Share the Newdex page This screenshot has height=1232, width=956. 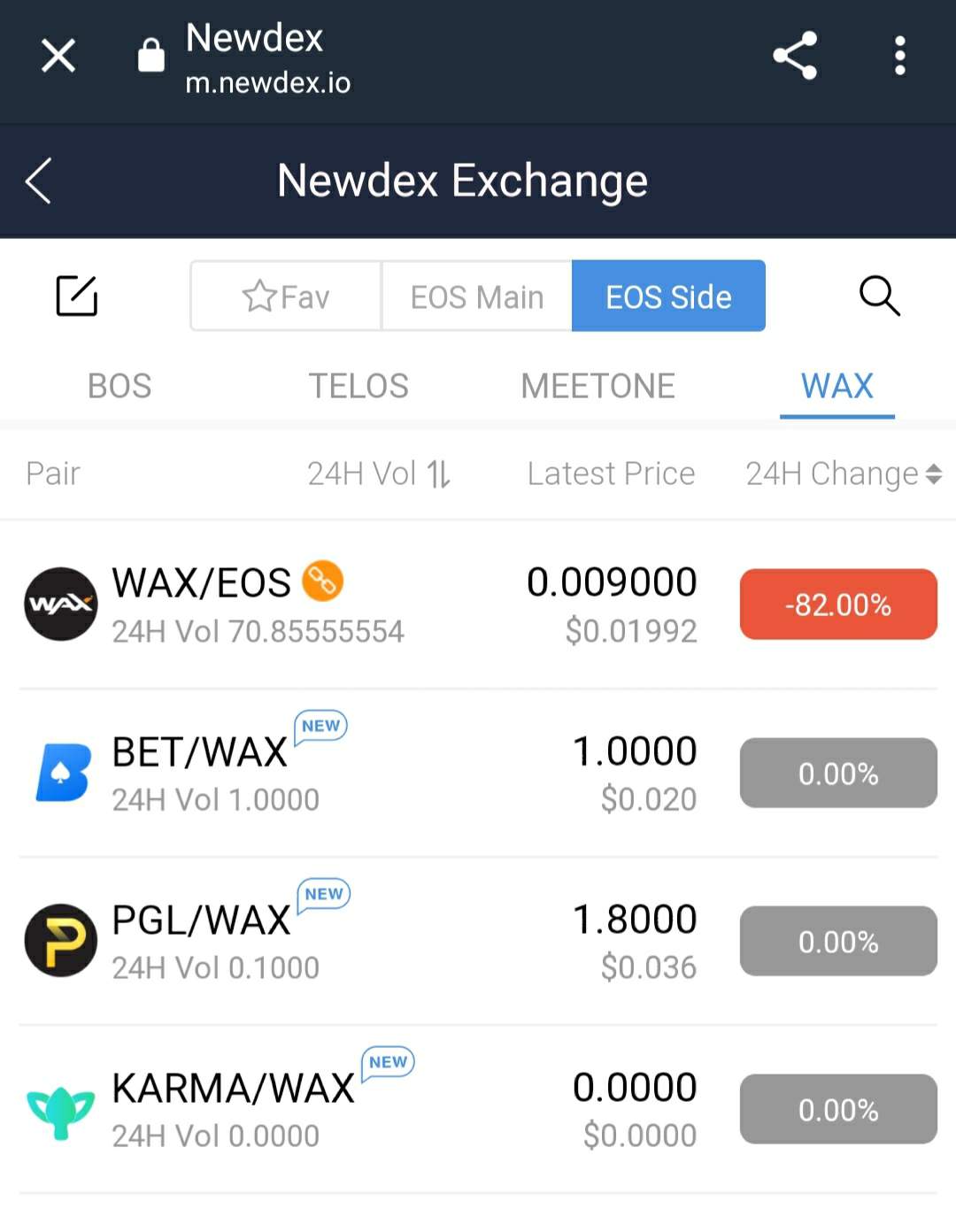click(795, 57)
